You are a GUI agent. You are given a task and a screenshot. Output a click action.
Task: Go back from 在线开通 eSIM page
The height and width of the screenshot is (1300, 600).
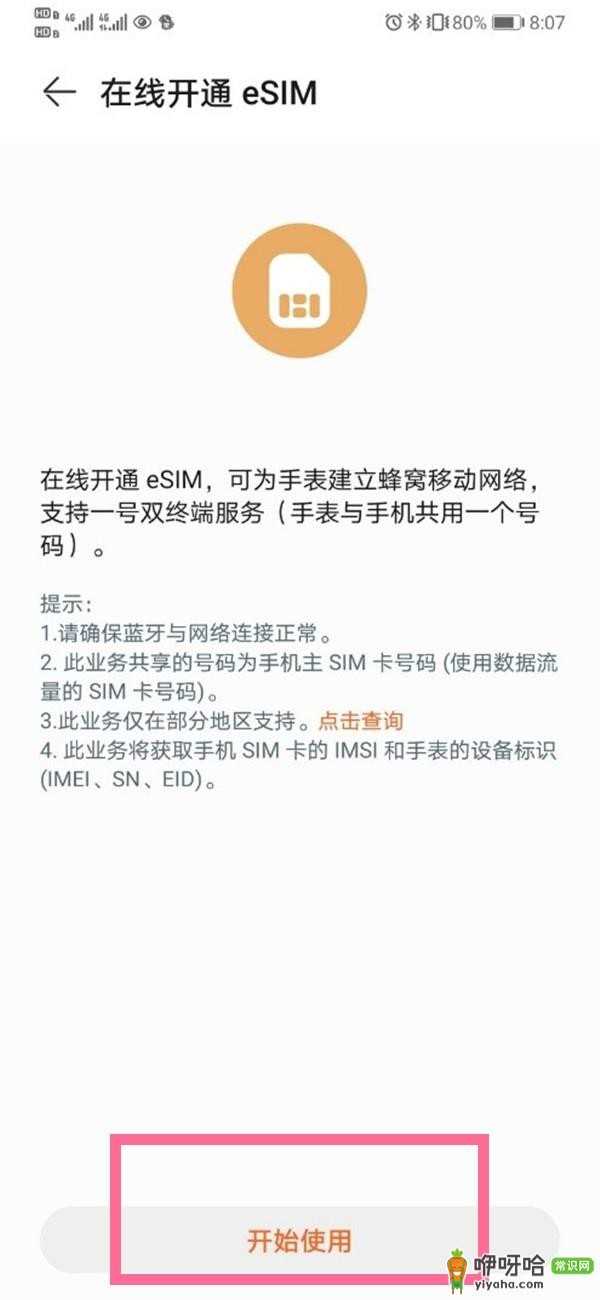(58, 93)
